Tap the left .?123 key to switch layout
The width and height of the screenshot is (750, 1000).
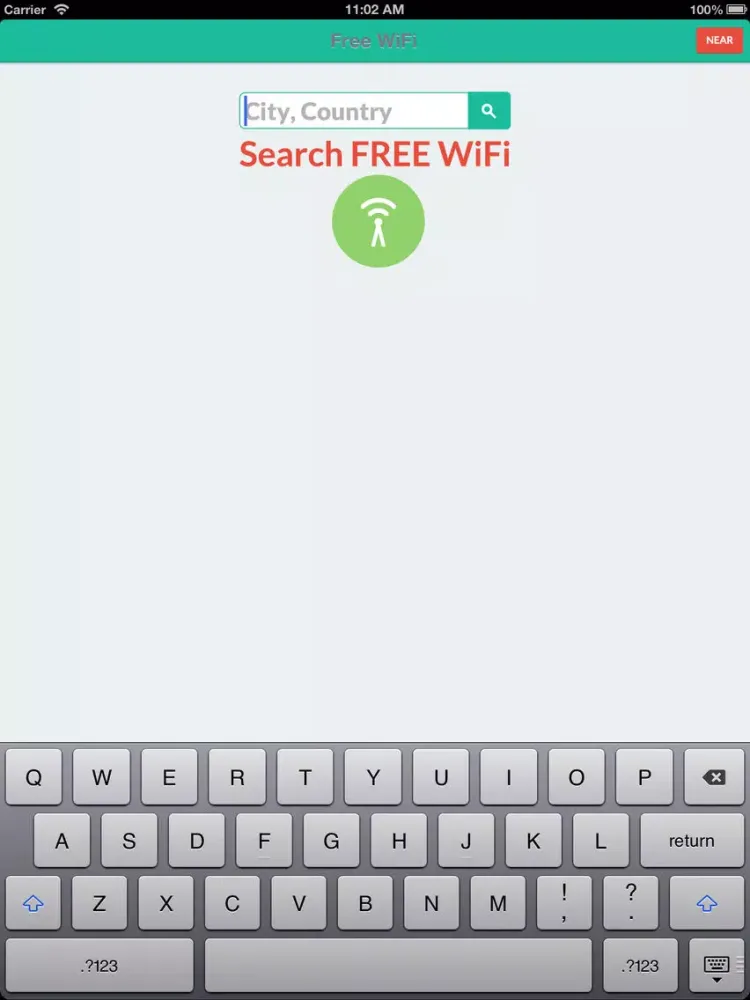(x=97, y=965)
